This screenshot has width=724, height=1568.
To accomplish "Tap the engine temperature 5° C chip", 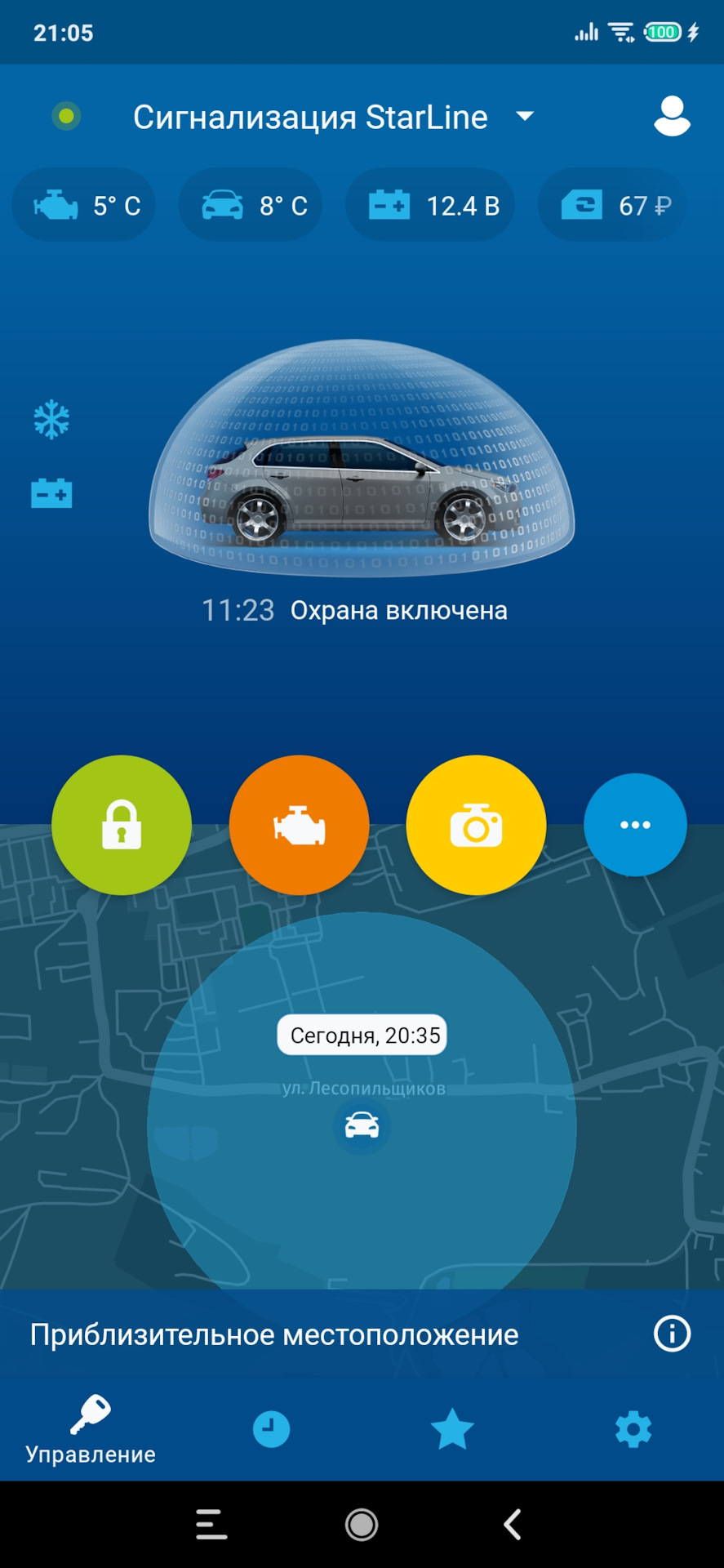I will tap(84, 205).
